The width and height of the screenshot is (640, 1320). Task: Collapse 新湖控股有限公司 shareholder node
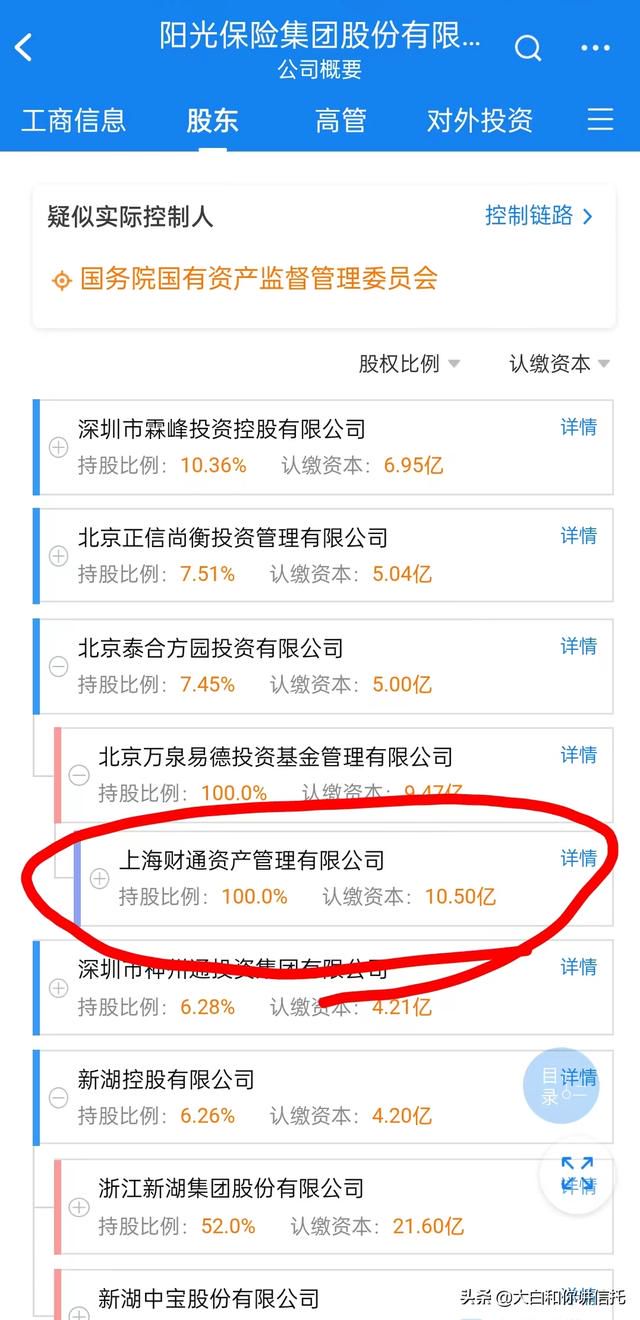click(59, 1098)
